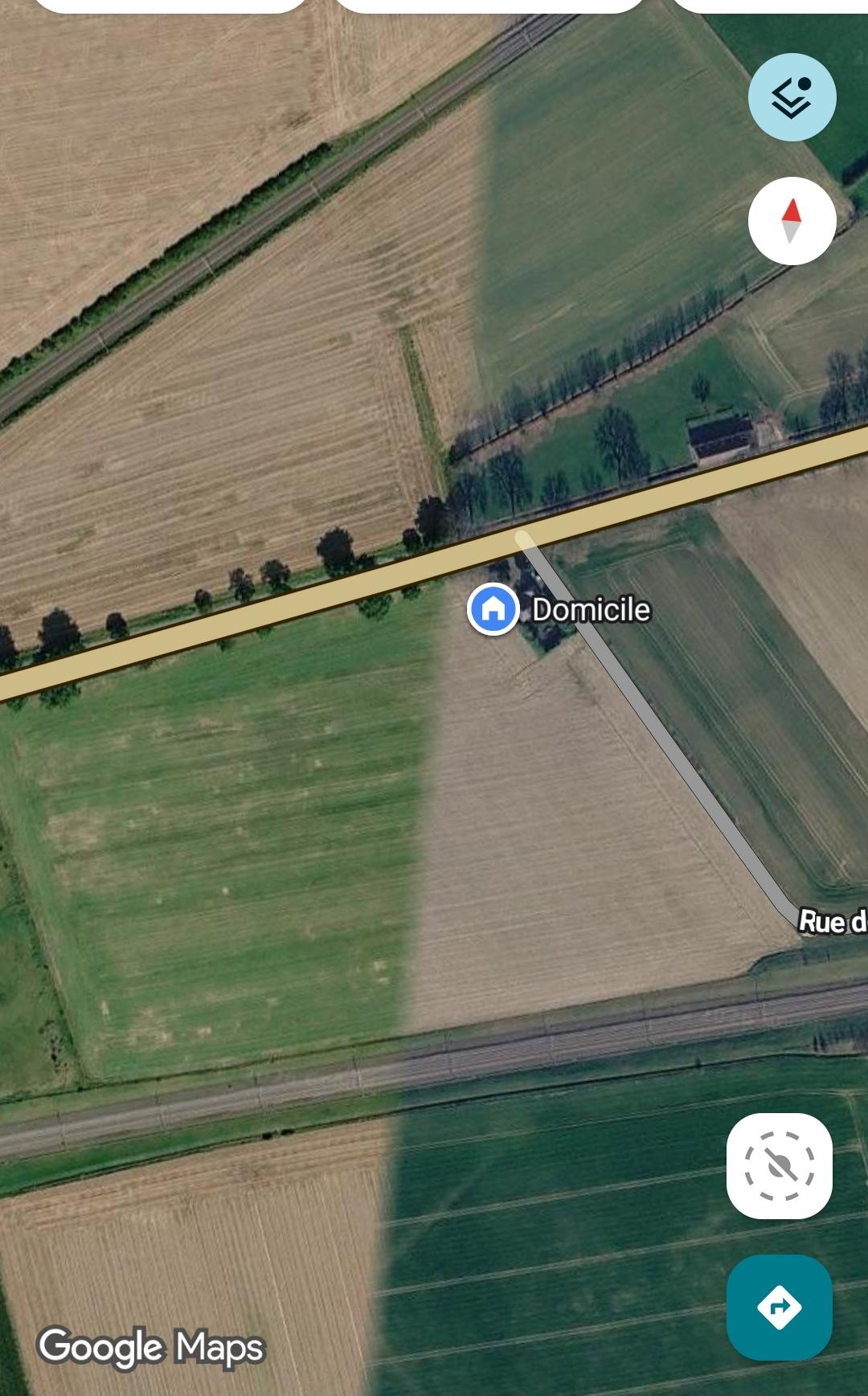
Task: Tap the my-location button
Action: point(779,1165)
